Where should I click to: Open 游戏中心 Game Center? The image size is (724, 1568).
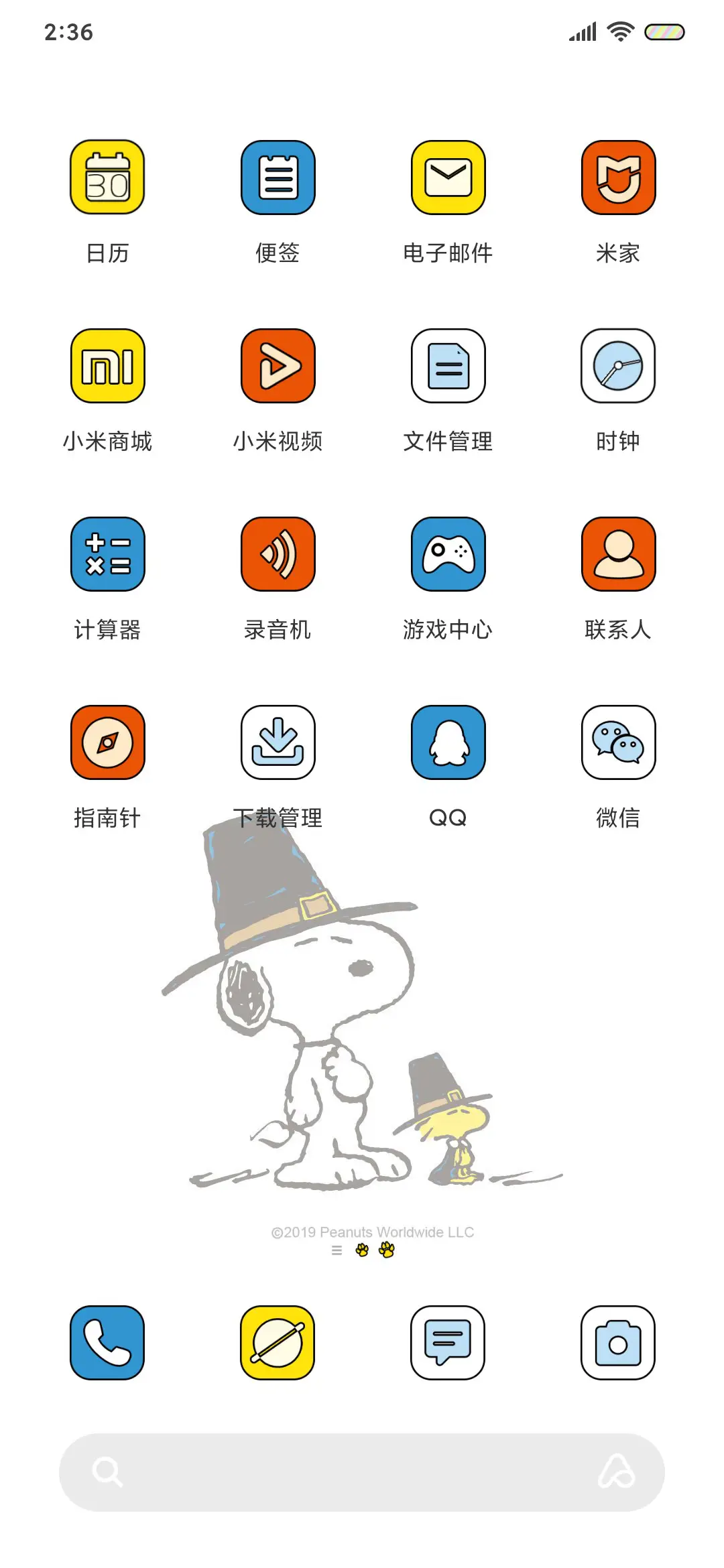click(x=448, y=555)
